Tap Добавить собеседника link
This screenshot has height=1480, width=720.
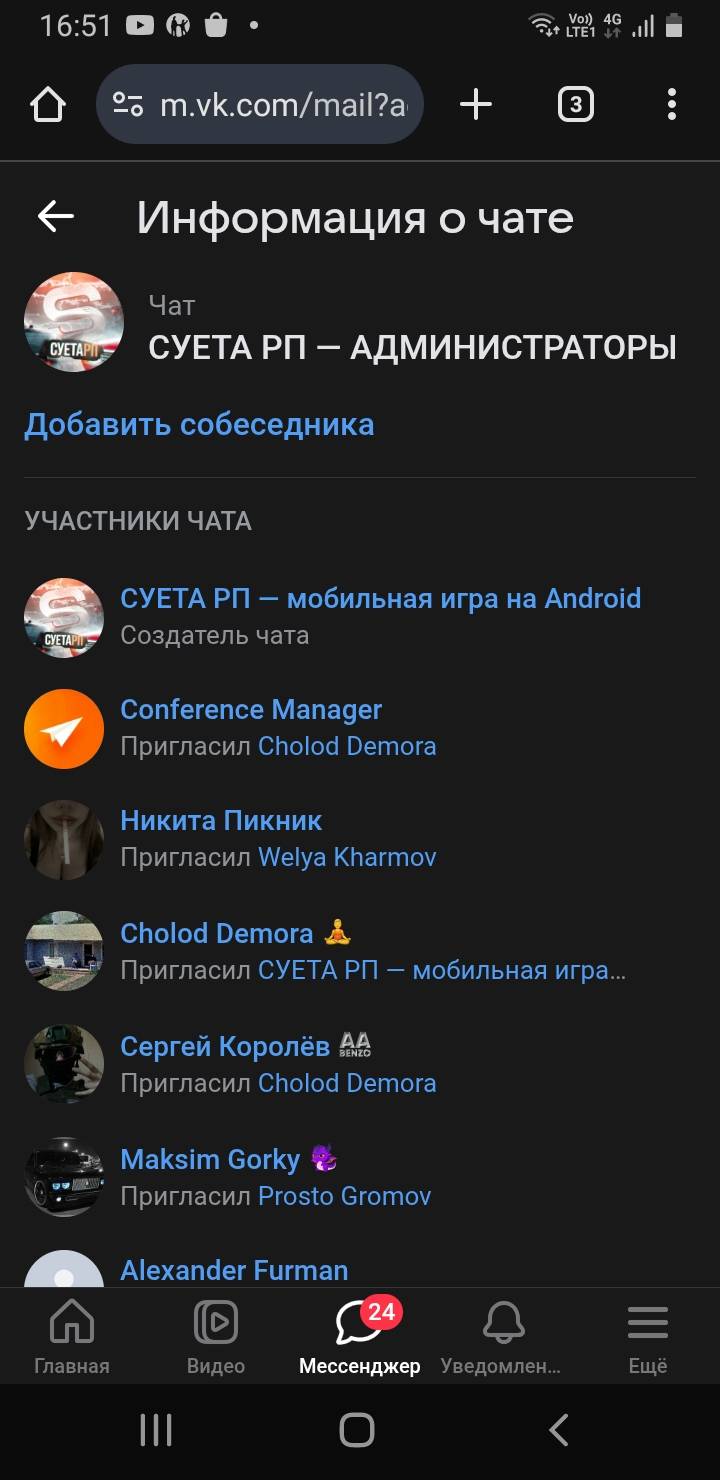[199, 424]
